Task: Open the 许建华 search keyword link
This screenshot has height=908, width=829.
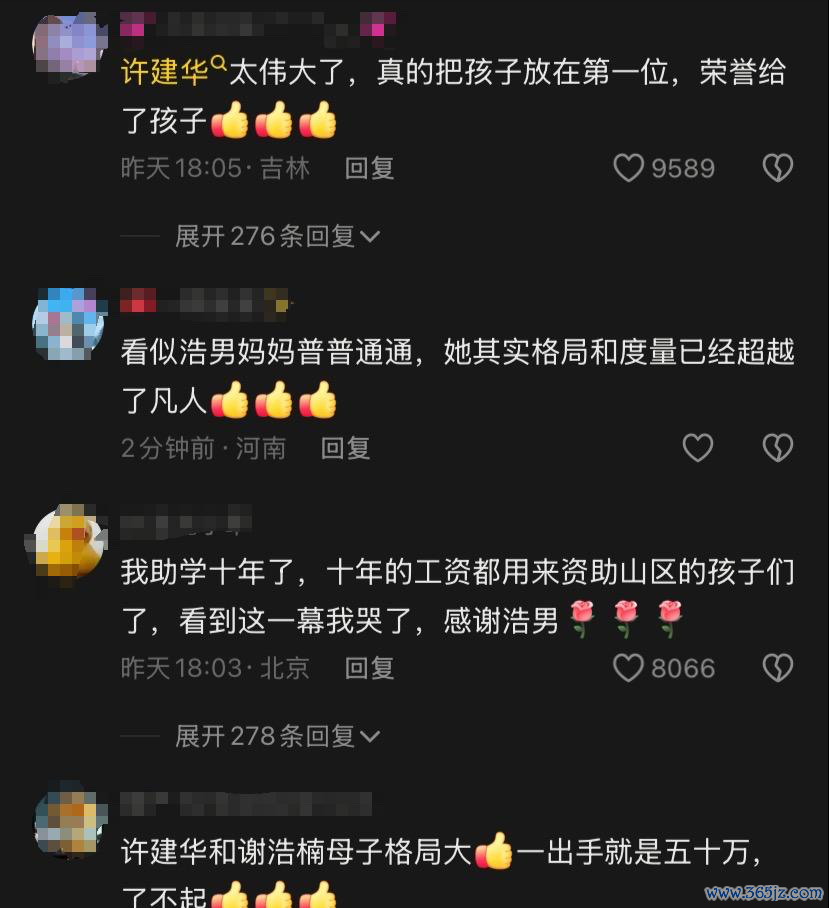Action: click(166, 73)
